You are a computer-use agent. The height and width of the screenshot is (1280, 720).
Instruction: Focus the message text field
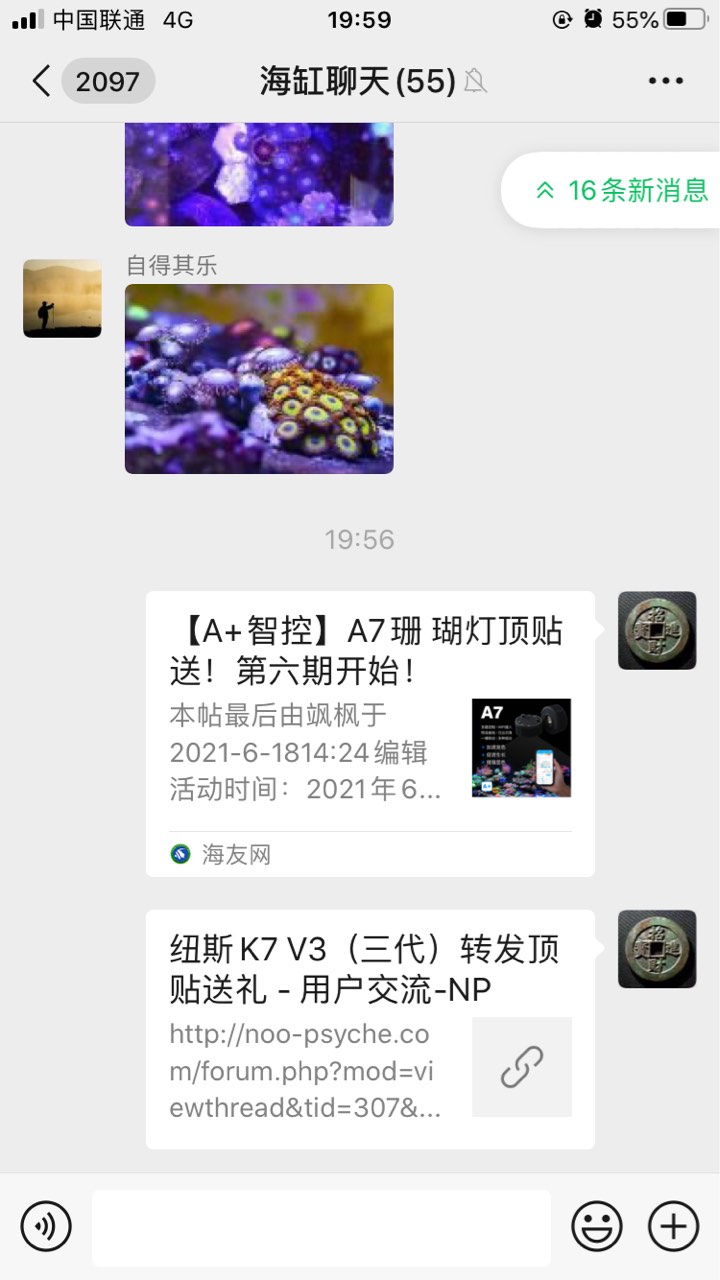pyautogui.click(x=321, y=1227)
